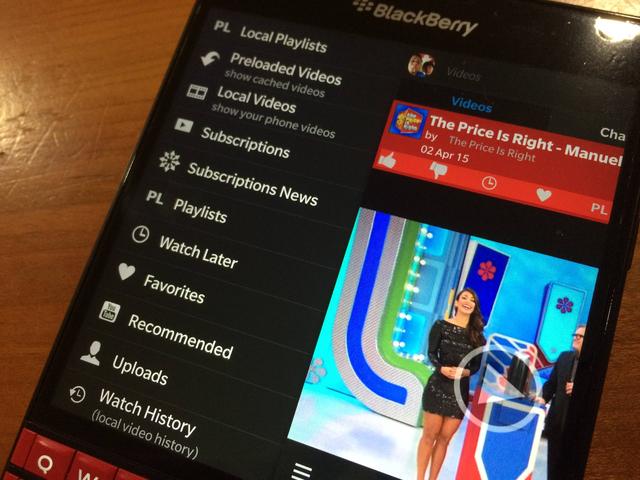640x480 pixels.
Task: Open Watch History
Action: tap(146, 412)
